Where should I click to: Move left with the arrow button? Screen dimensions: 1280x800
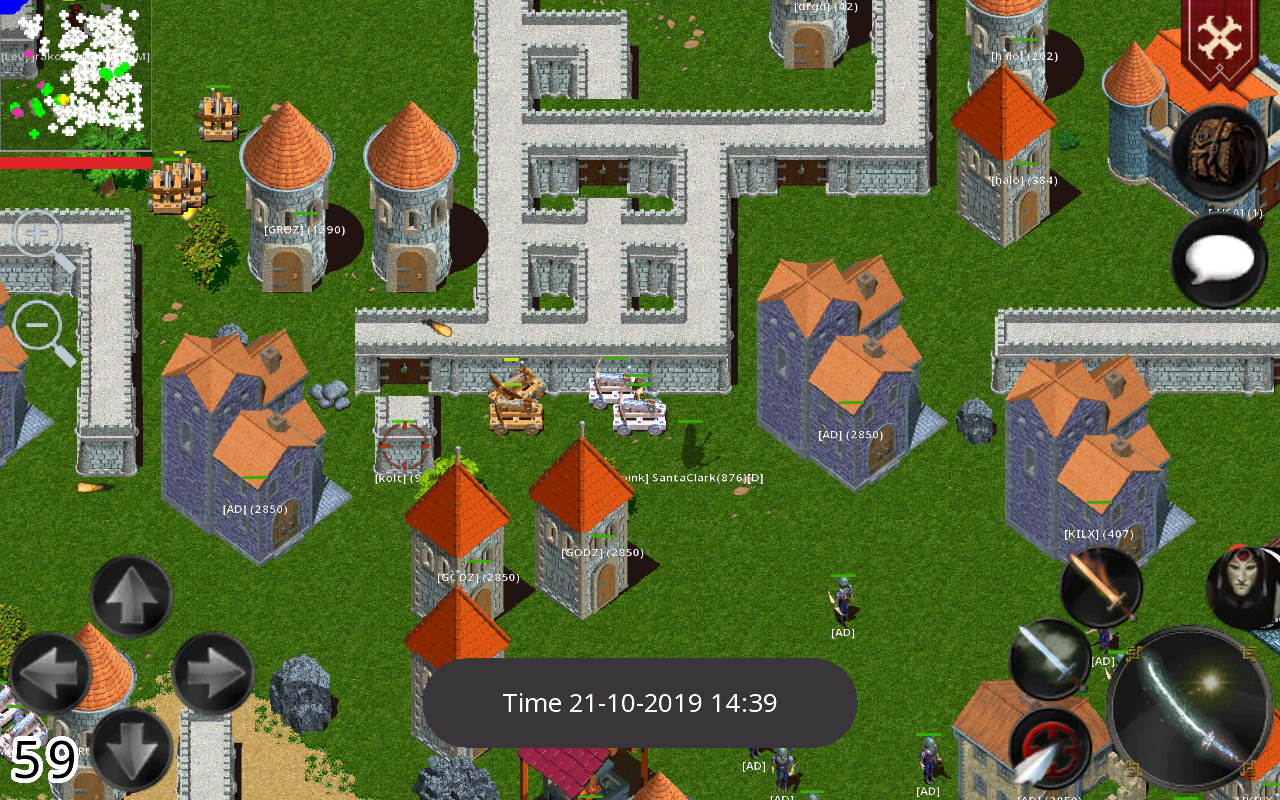click(50, 673)
